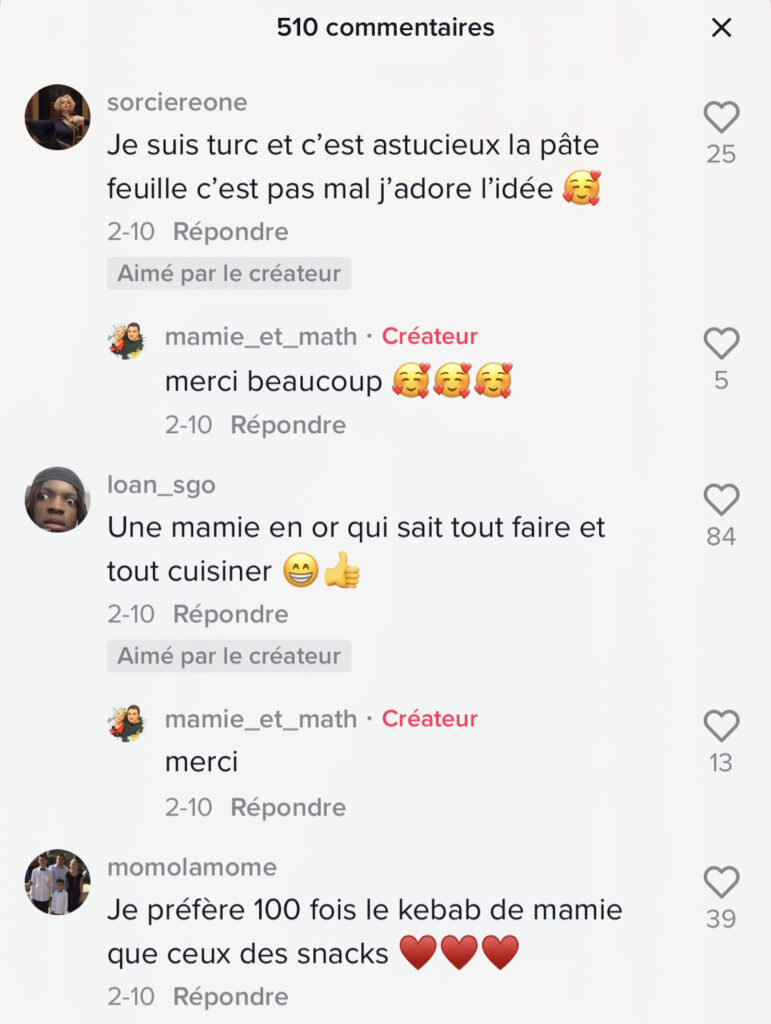
Task: Open the momolamome username link
Action: pyautogui.click(x=192, y=867)
